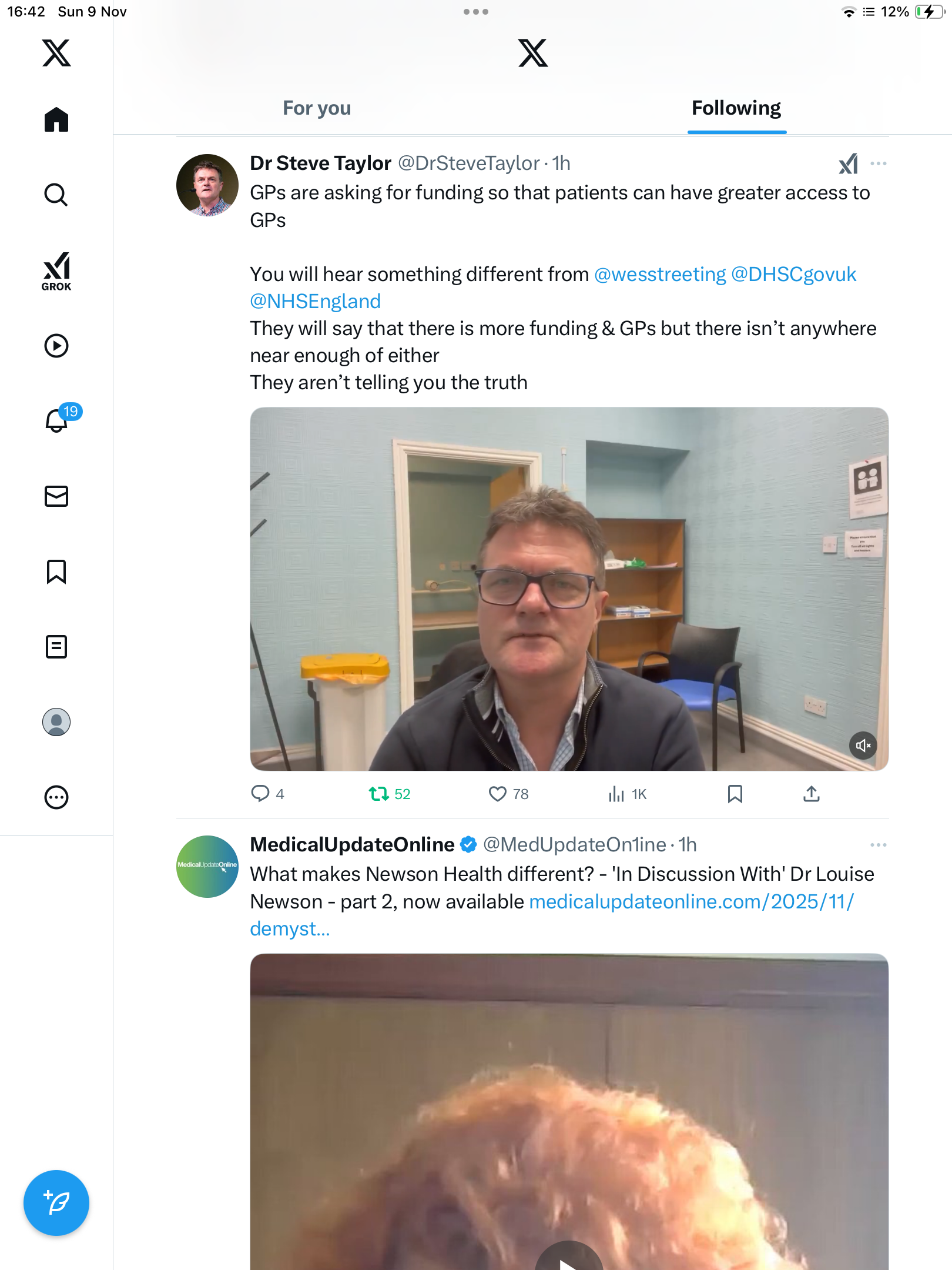Unmute Dr Steve Taylor's video
This screenshot has width=952, height=1270.
click(x=863, y=746)
